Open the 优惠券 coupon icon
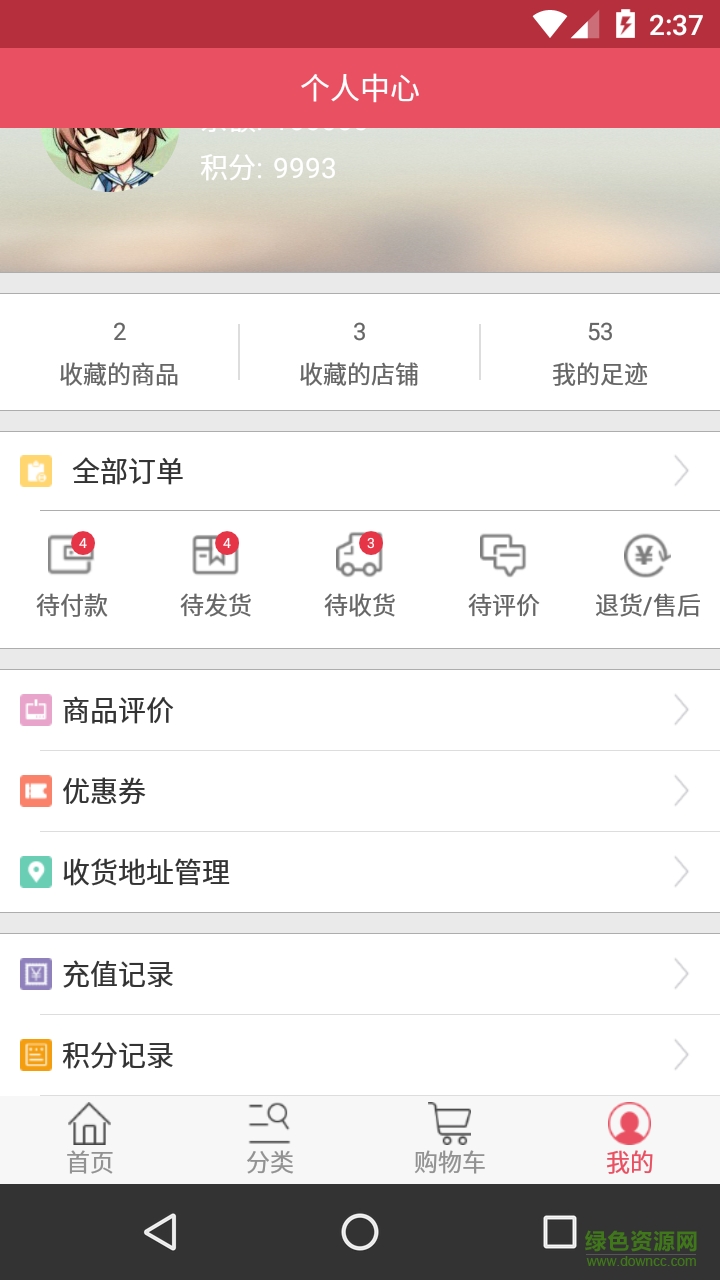The image size is (720, 1280). (36, 791)
